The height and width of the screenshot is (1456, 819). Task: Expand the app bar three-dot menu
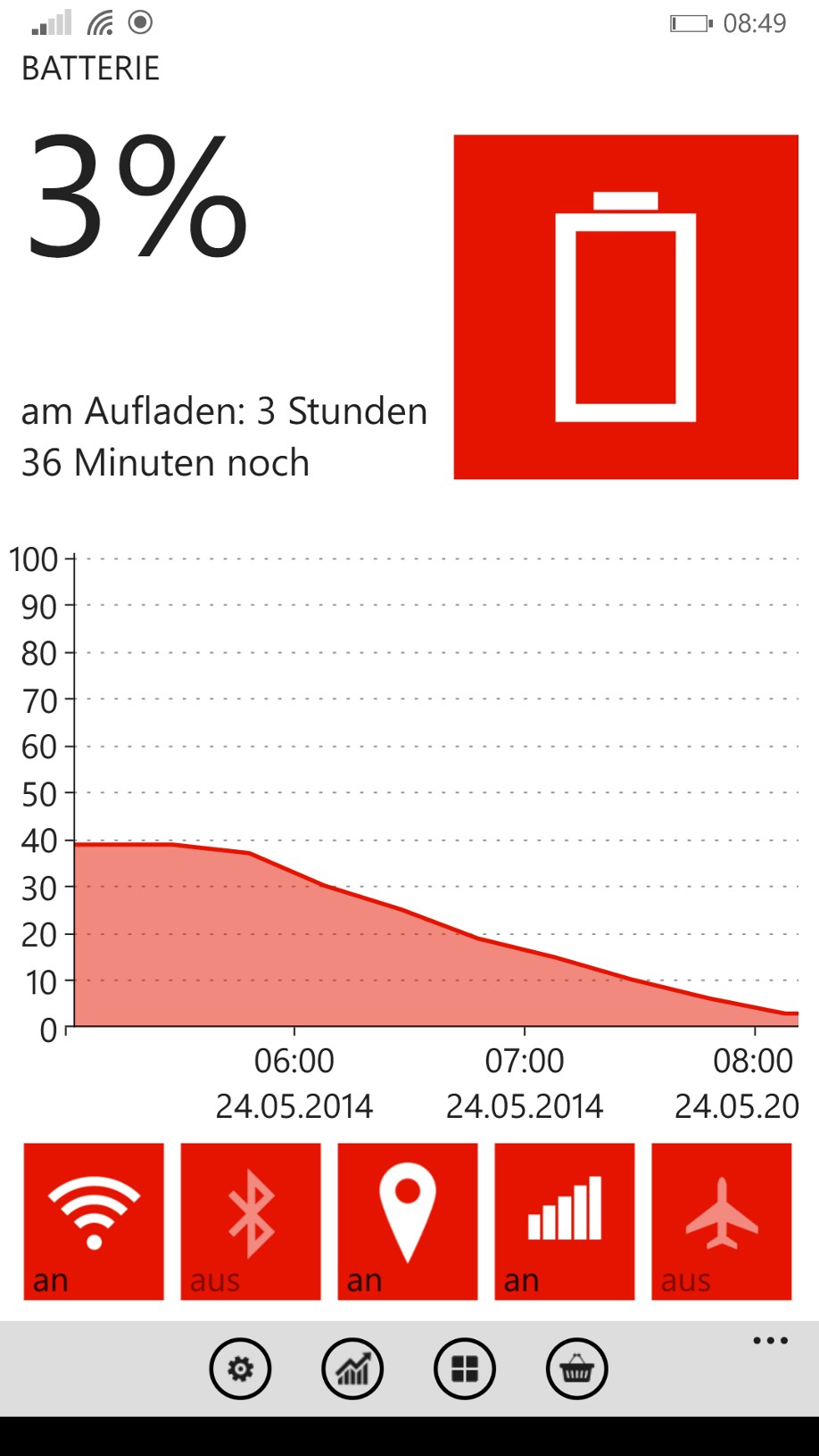pyautogui.click(x=770, y=1341)
